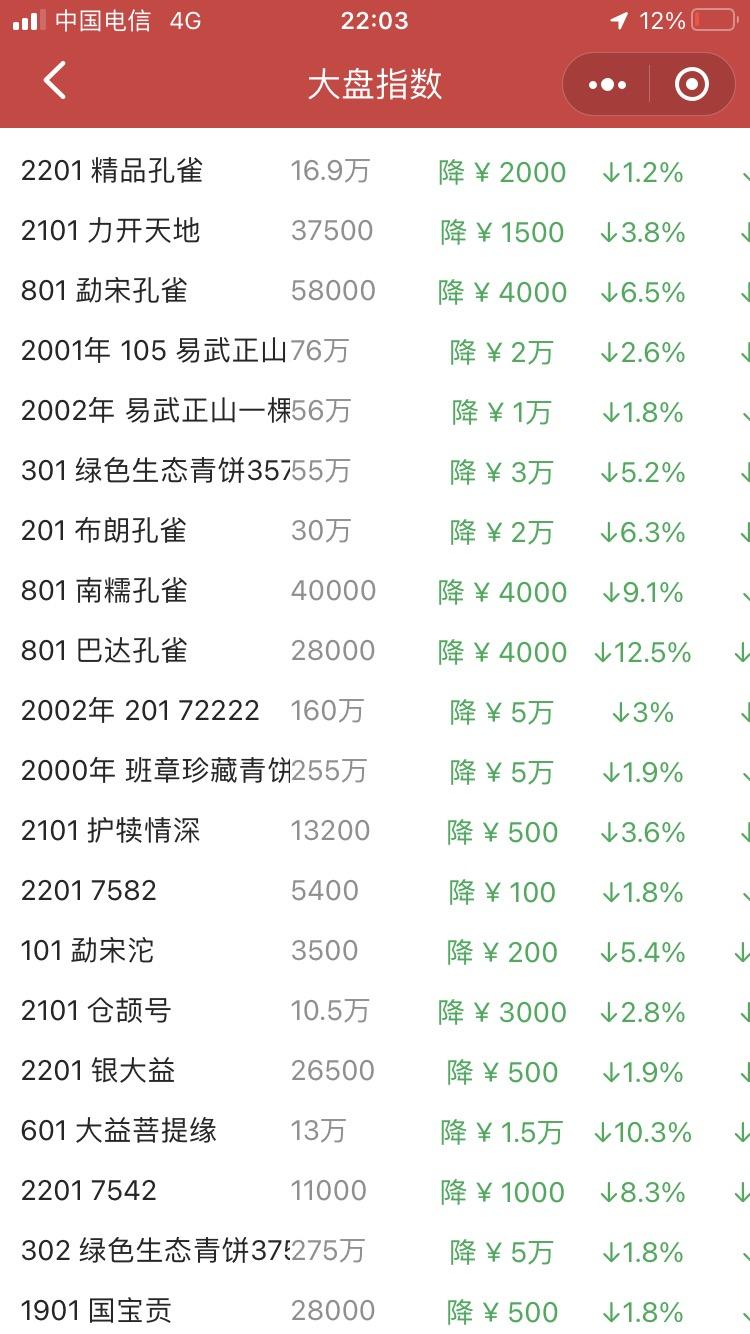Image resolution: width=750 pixels, height=1334 pixels.
Task: Open the 201 布朗孔雀 row
Action: coord(375,531)
